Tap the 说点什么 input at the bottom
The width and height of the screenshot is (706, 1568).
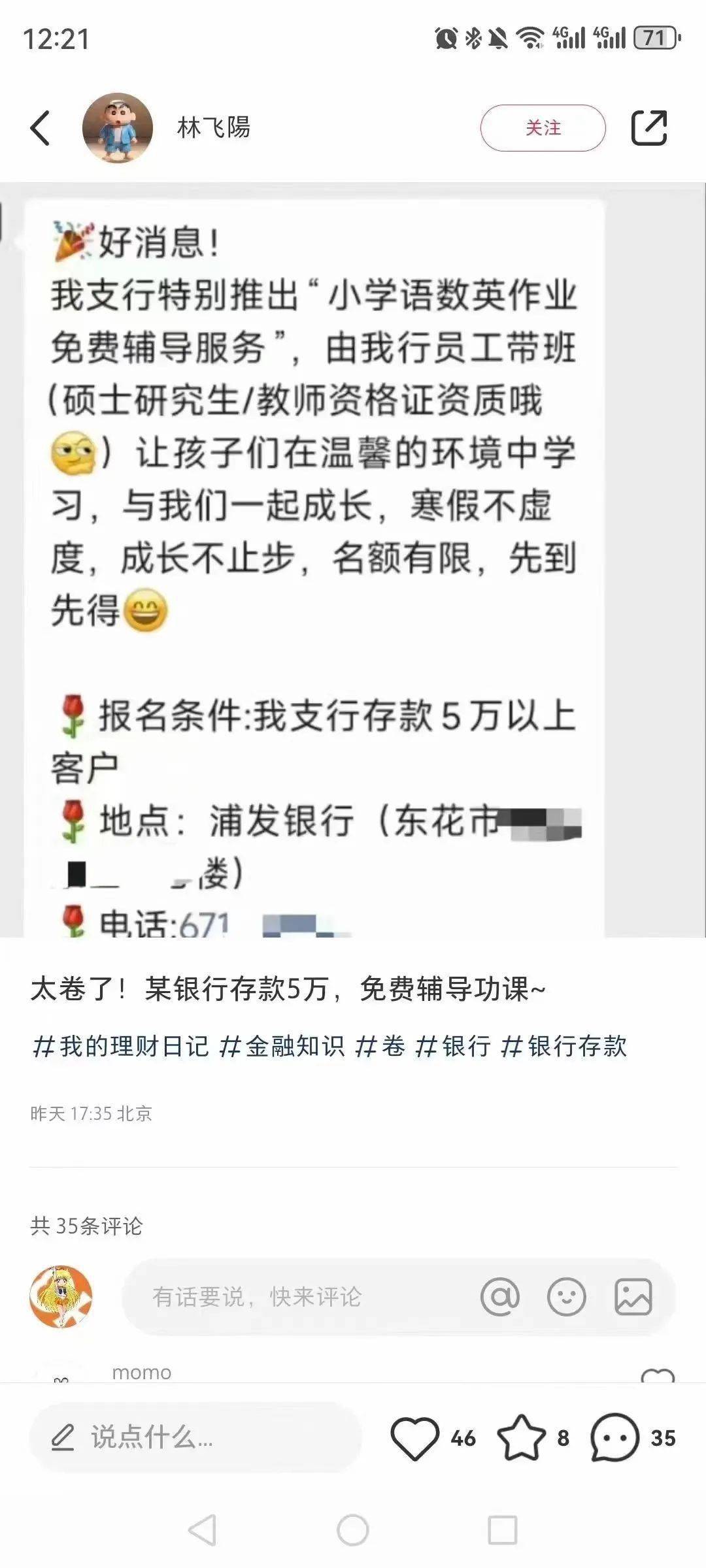click(x=196, y=1437)
